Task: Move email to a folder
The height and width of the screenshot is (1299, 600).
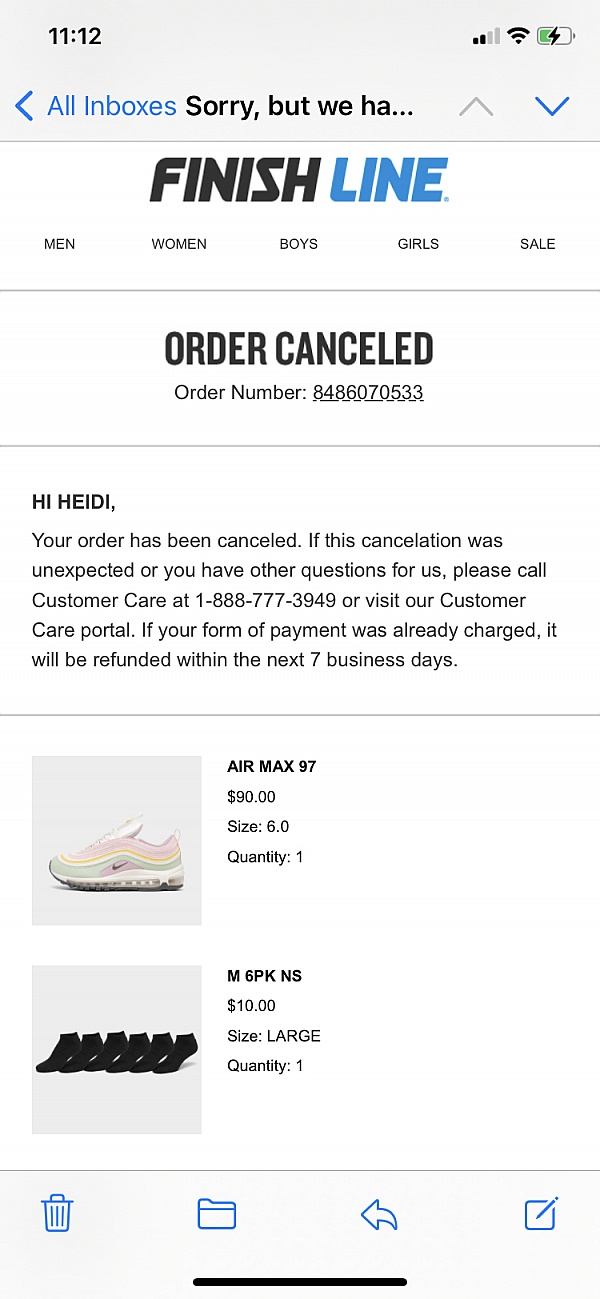Action: tap(217, 1214)
